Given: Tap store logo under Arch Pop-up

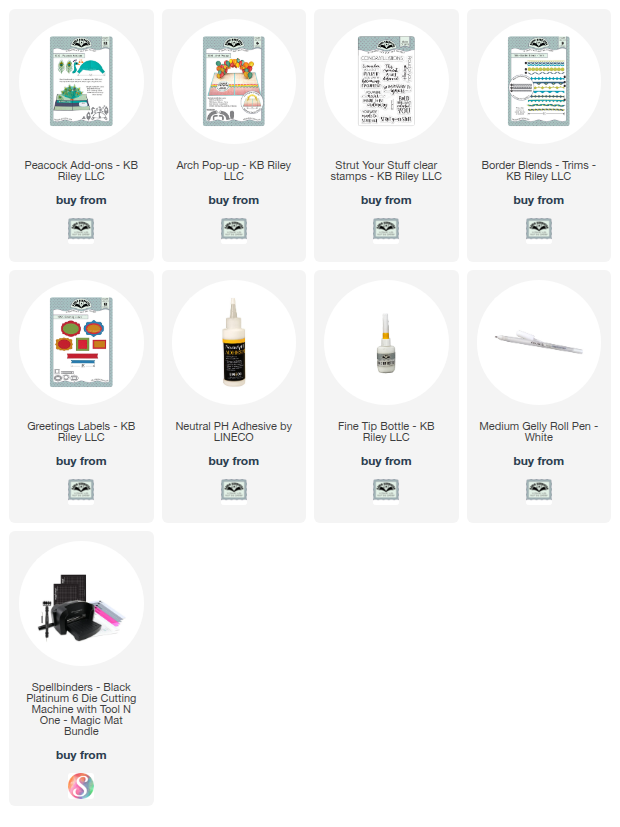Looking at the screenshot, I should pos(233,230).
